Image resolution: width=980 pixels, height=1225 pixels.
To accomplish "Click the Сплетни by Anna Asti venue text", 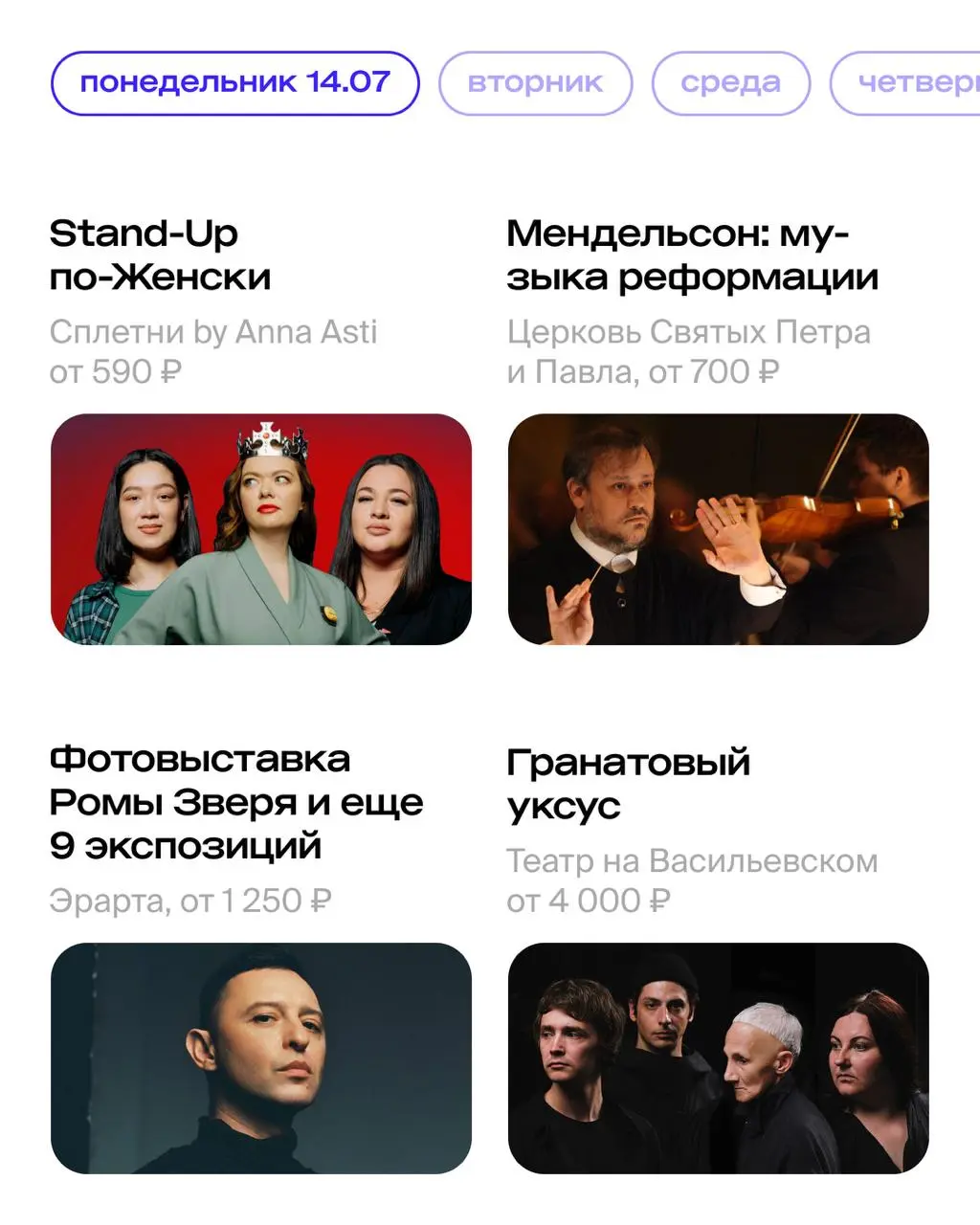I will pos(212,333).
